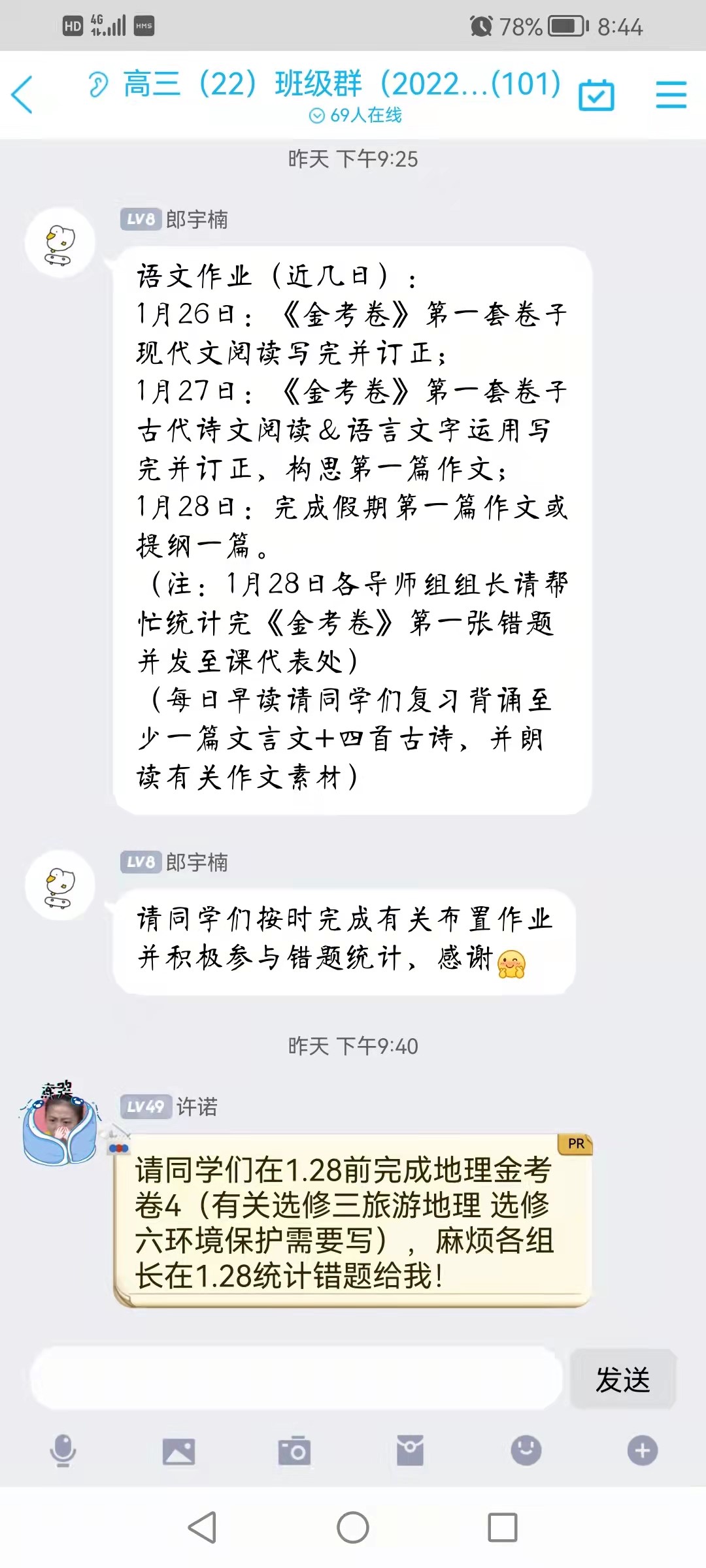Record a voice message with microphone
Viewport: 706px width, 1568px height.
63,1450
